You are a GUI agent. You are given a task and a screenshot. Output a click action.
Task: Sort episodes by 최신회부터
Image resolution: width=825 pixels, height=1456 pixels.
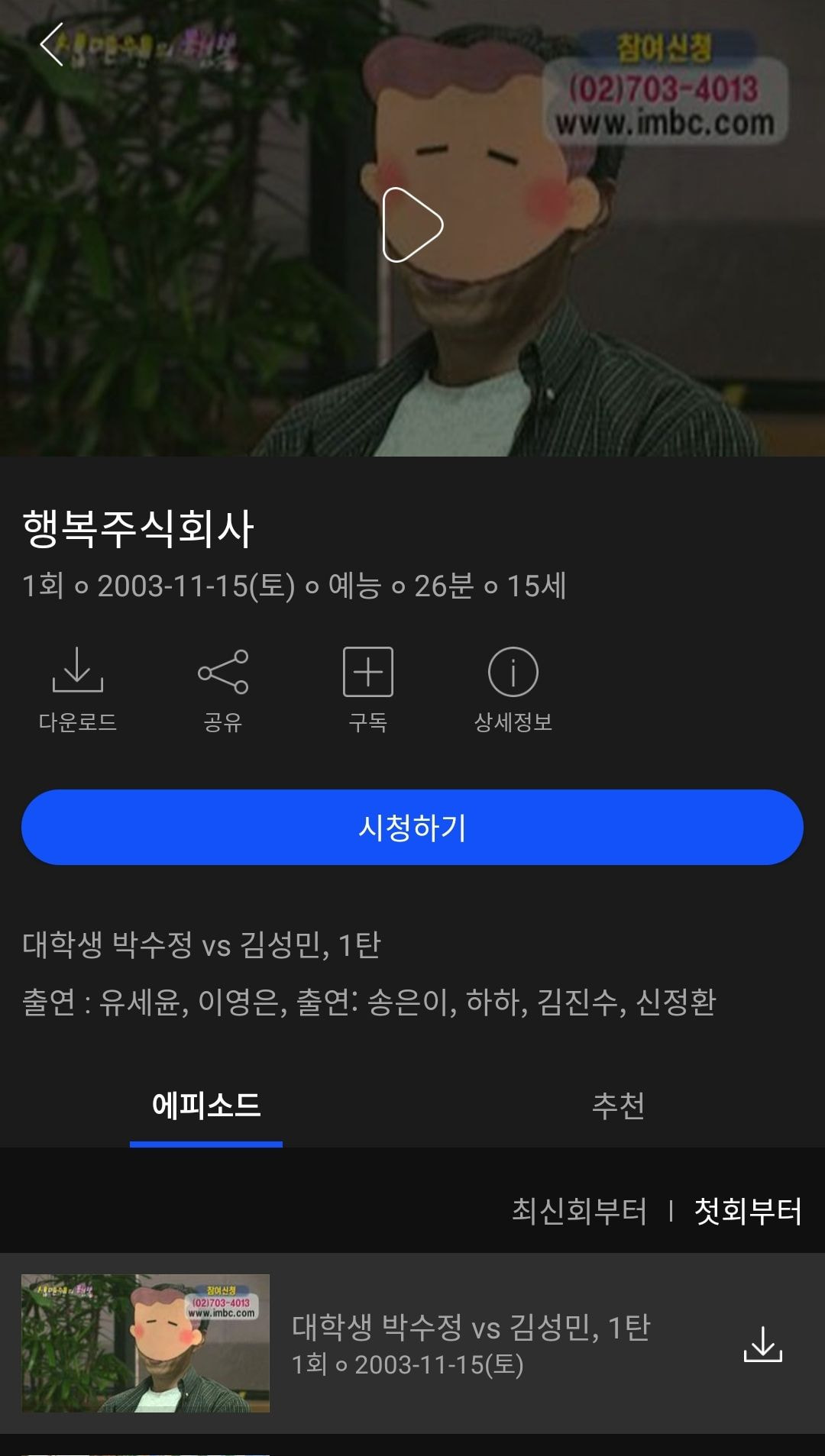point(579,1211)
